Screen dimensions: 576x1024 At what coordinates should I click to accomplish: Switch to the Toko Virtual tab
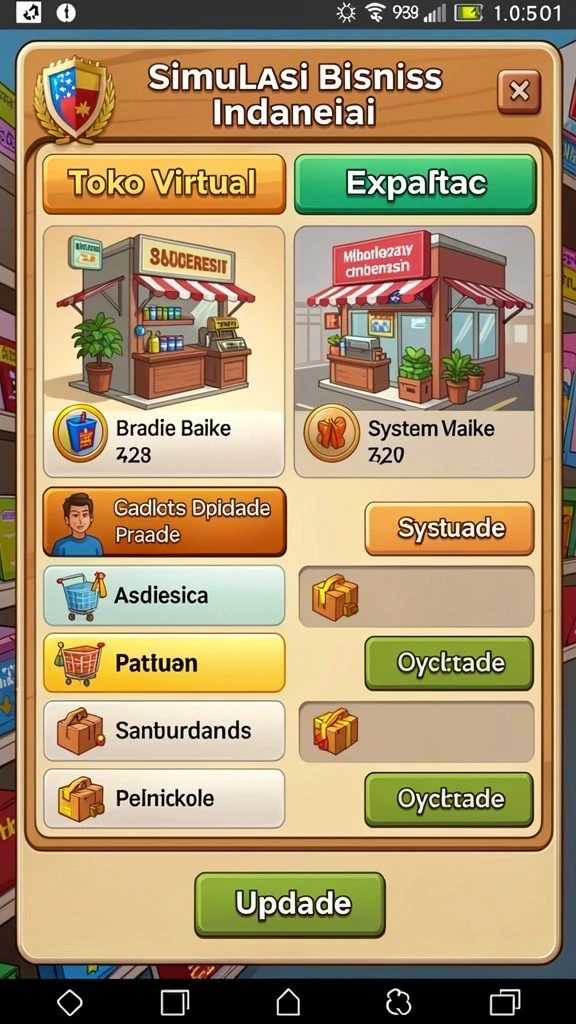point(164,184)
